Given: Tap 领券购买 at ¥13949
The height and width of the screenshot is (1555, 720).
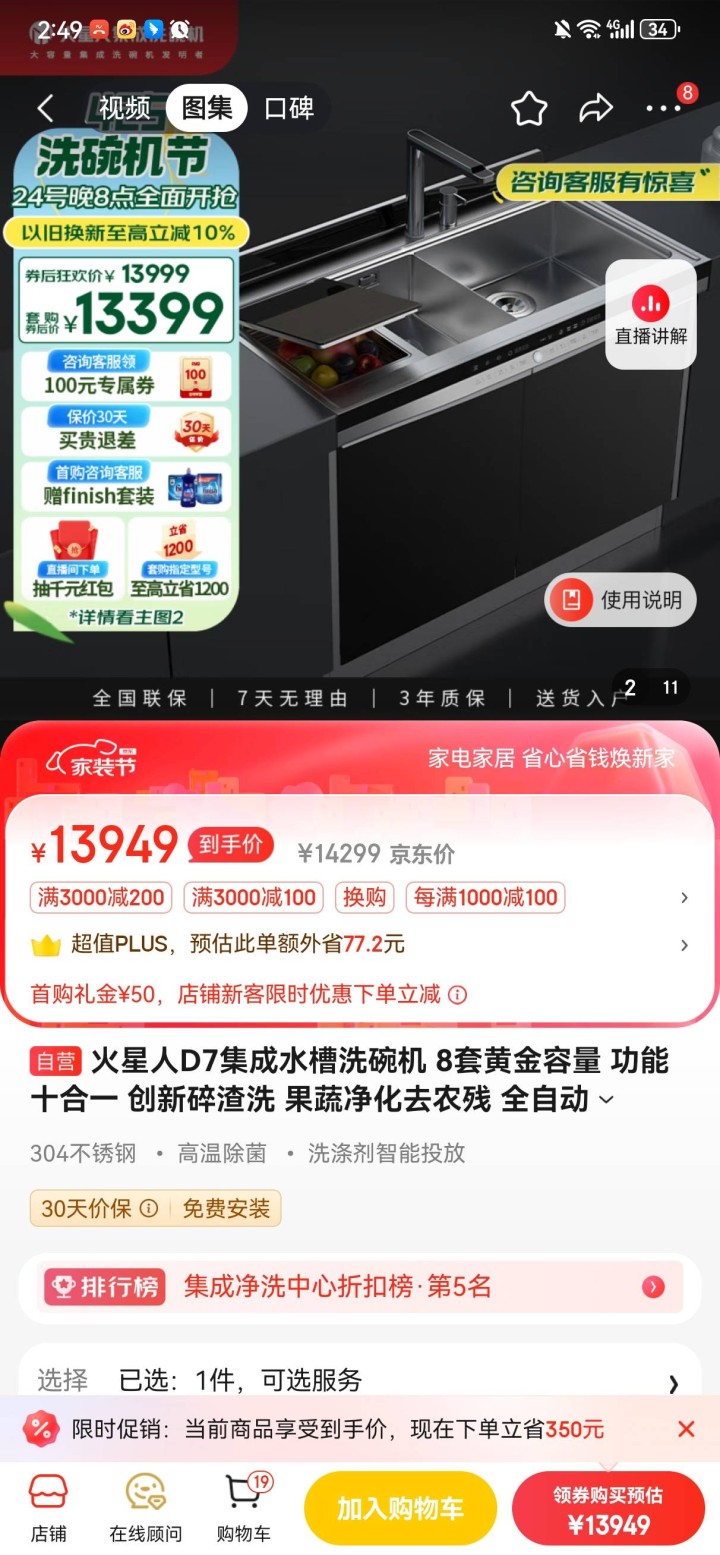Looking at the screenshot, I should 608,1508.
